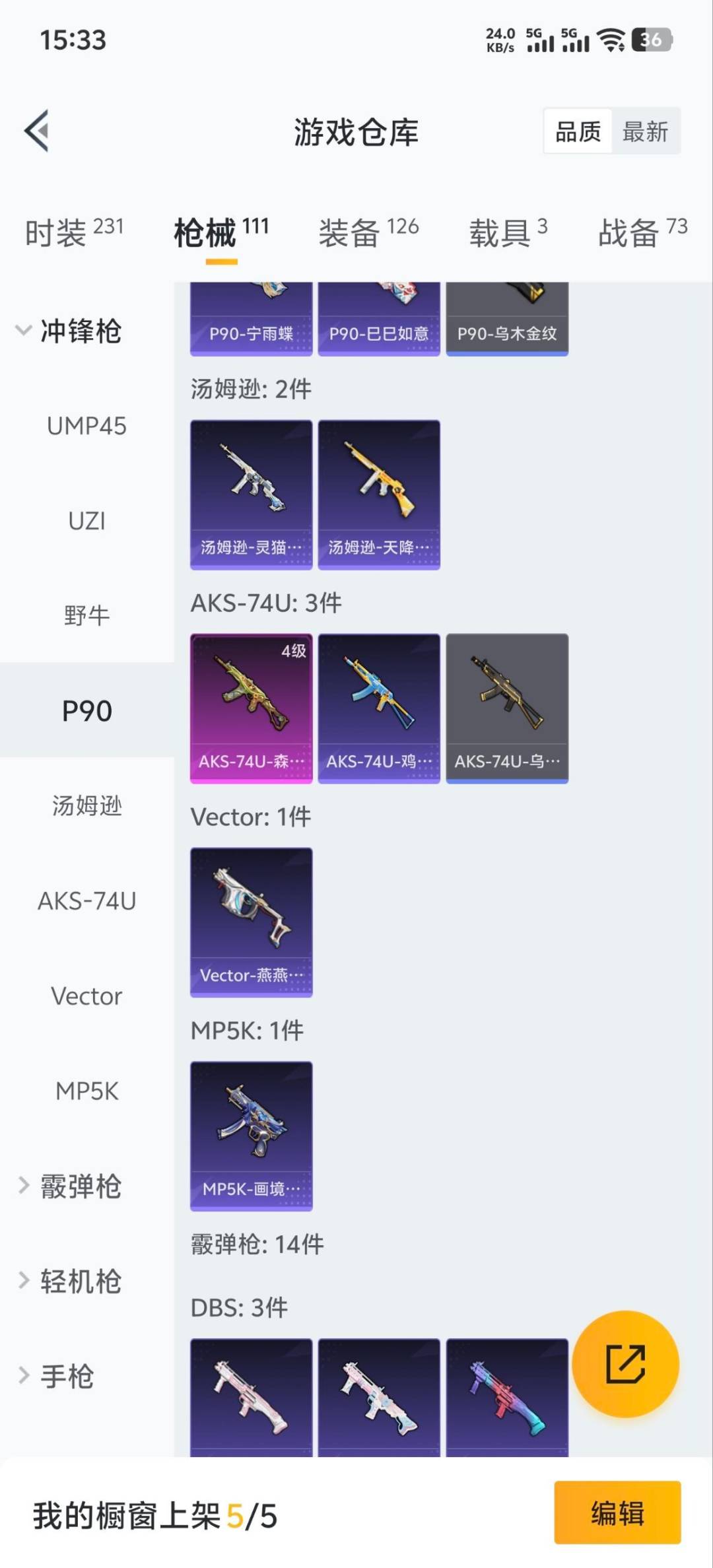713x1568 pixels.
Task: Open the AKS-74U-森 level 4 skin
Action: point(251,708)
